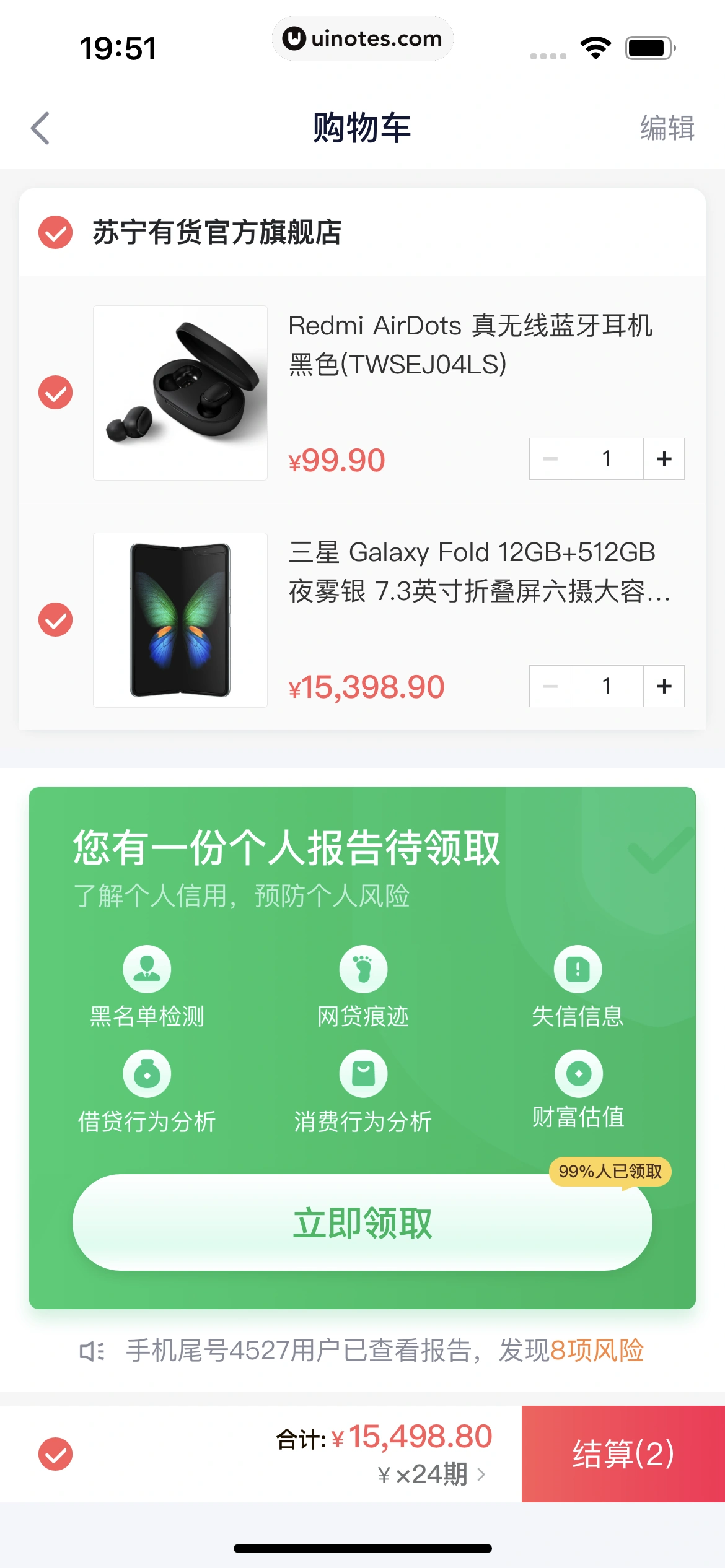Click the 失信信息 alert icon

[578, 970]
